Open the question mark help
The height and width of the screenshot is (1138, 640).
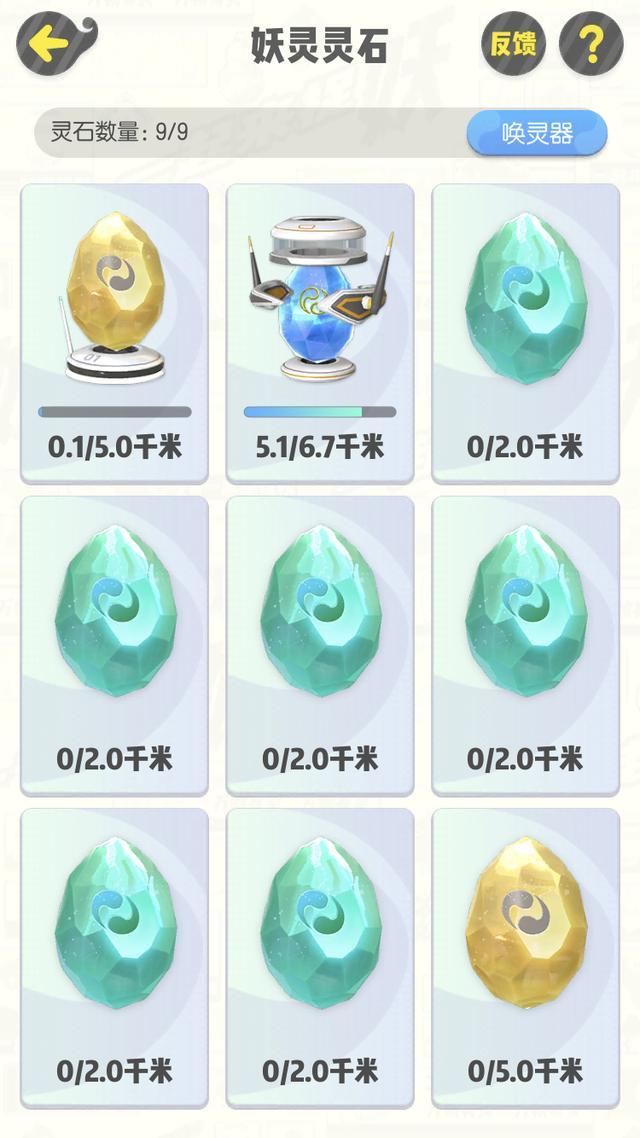pyautogui.click(x=590, y=44)
